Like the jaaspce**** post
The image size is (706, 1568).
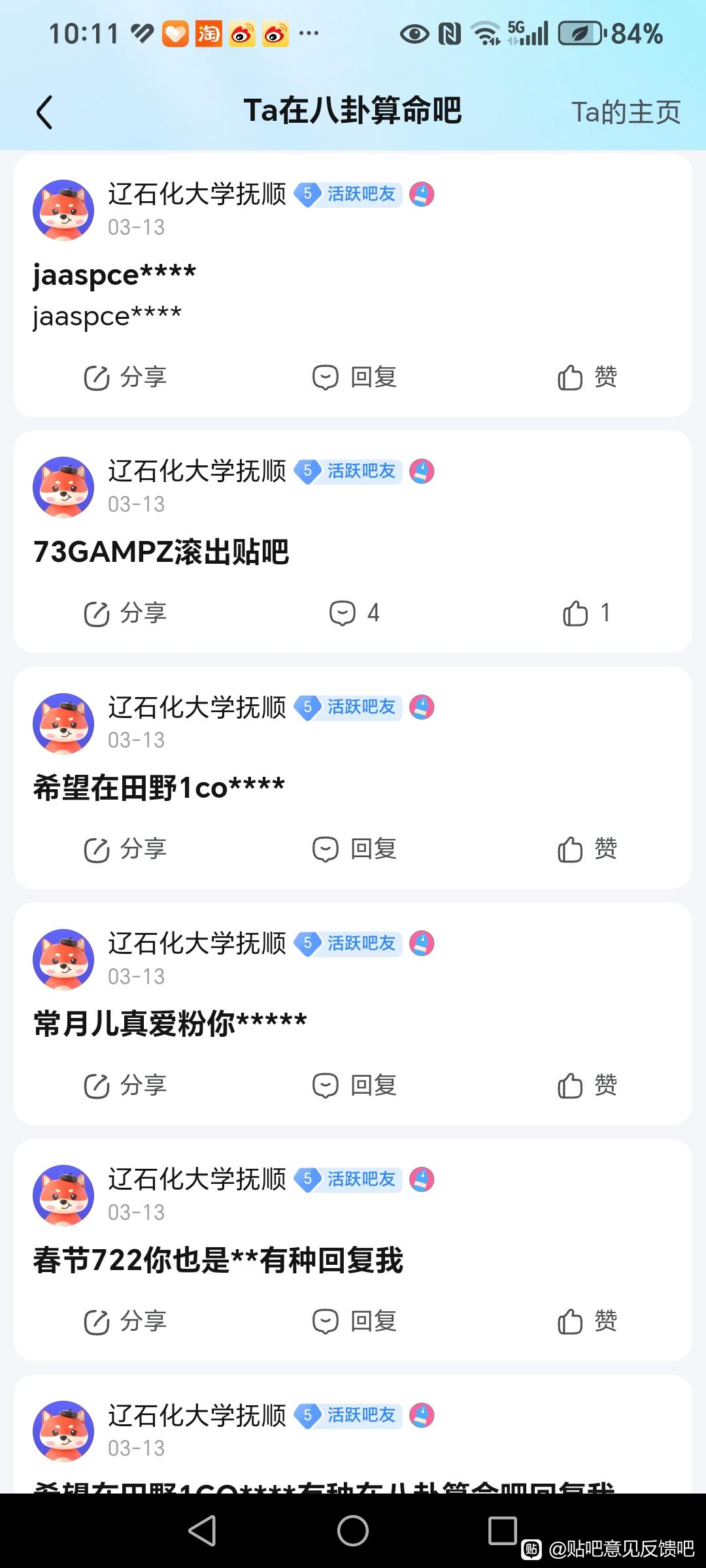[x=587, y=378]
